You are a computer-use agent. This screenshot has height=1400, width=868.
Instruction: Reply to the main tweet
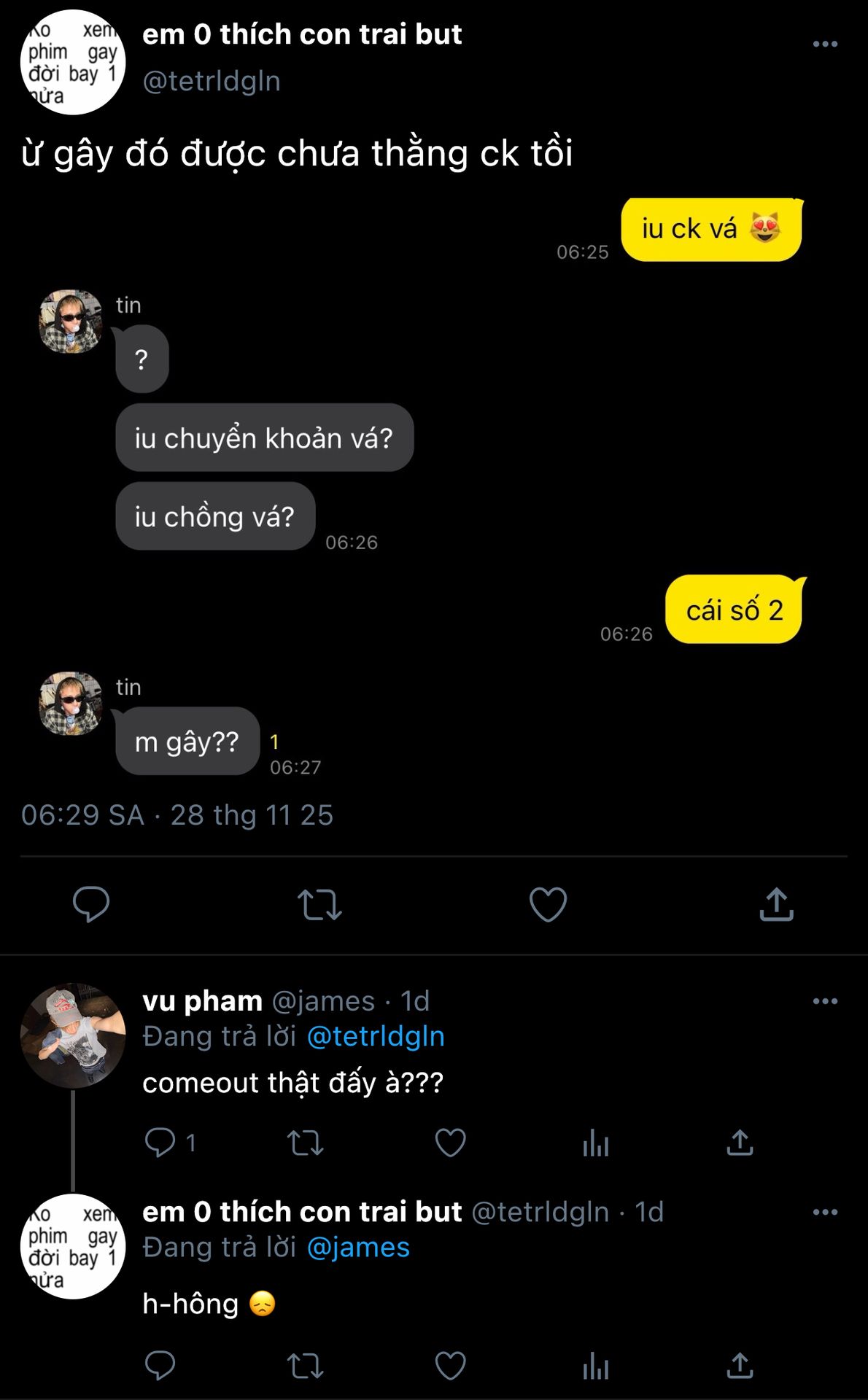tap(91, 904)
